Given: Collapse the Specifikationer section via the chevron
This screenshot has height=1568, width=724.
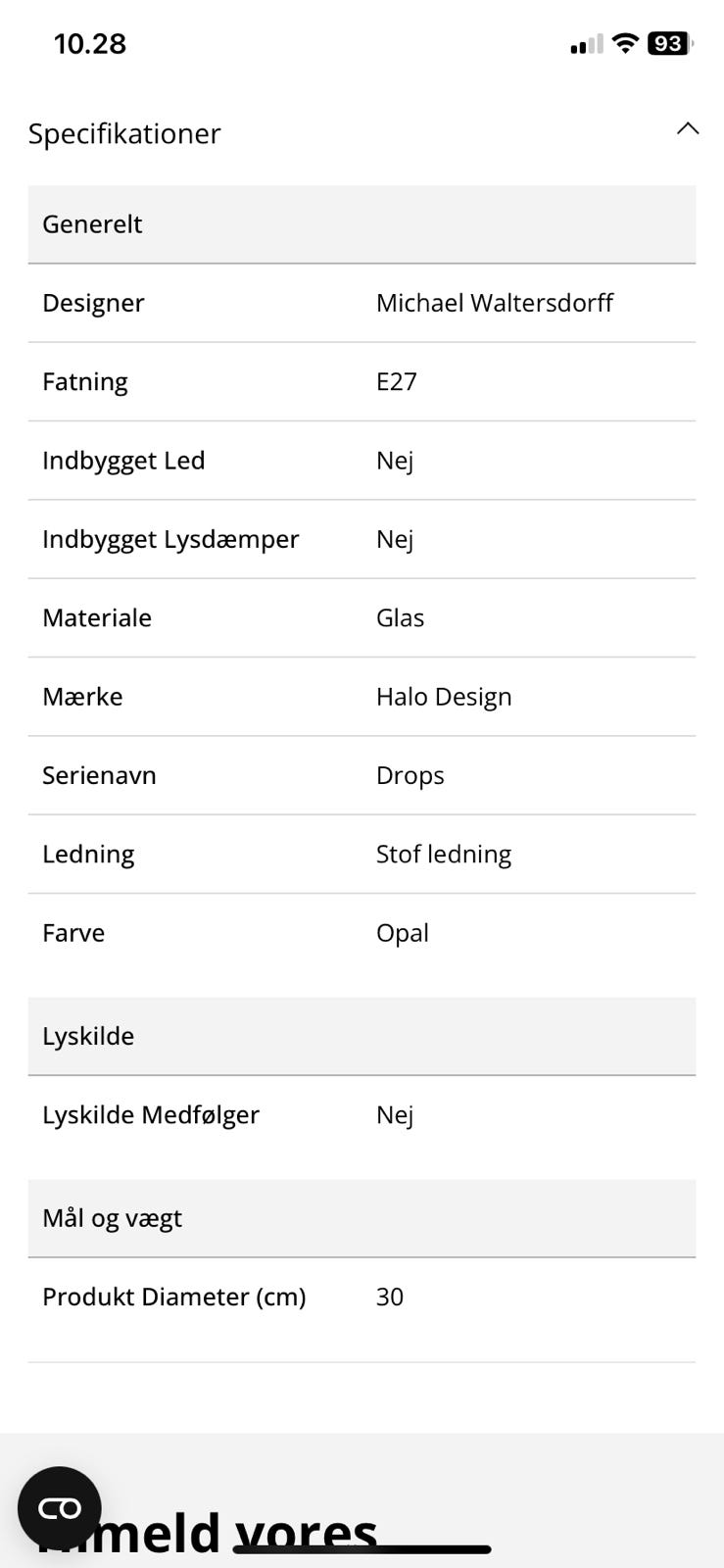Looking at the screenshot, I should click(x=689, y=128).
